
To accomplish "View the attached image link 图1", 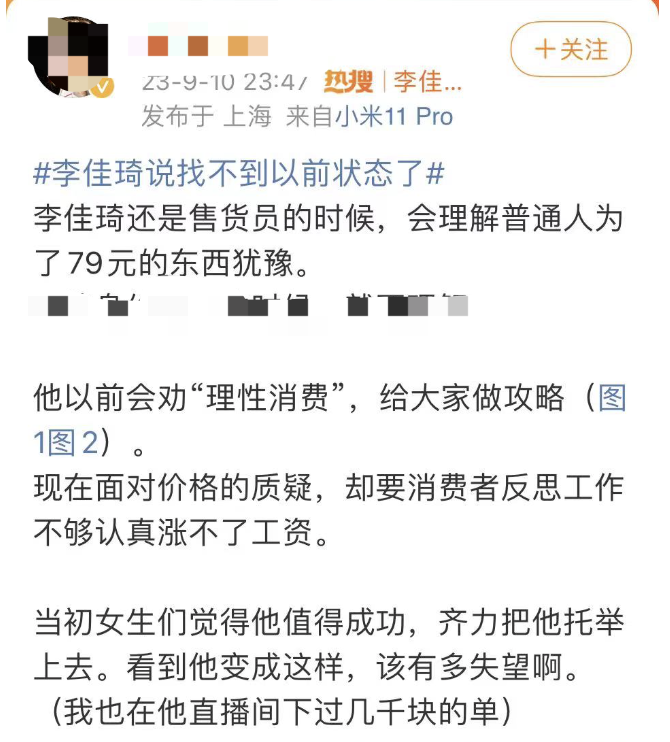I will tap(610, 400).
